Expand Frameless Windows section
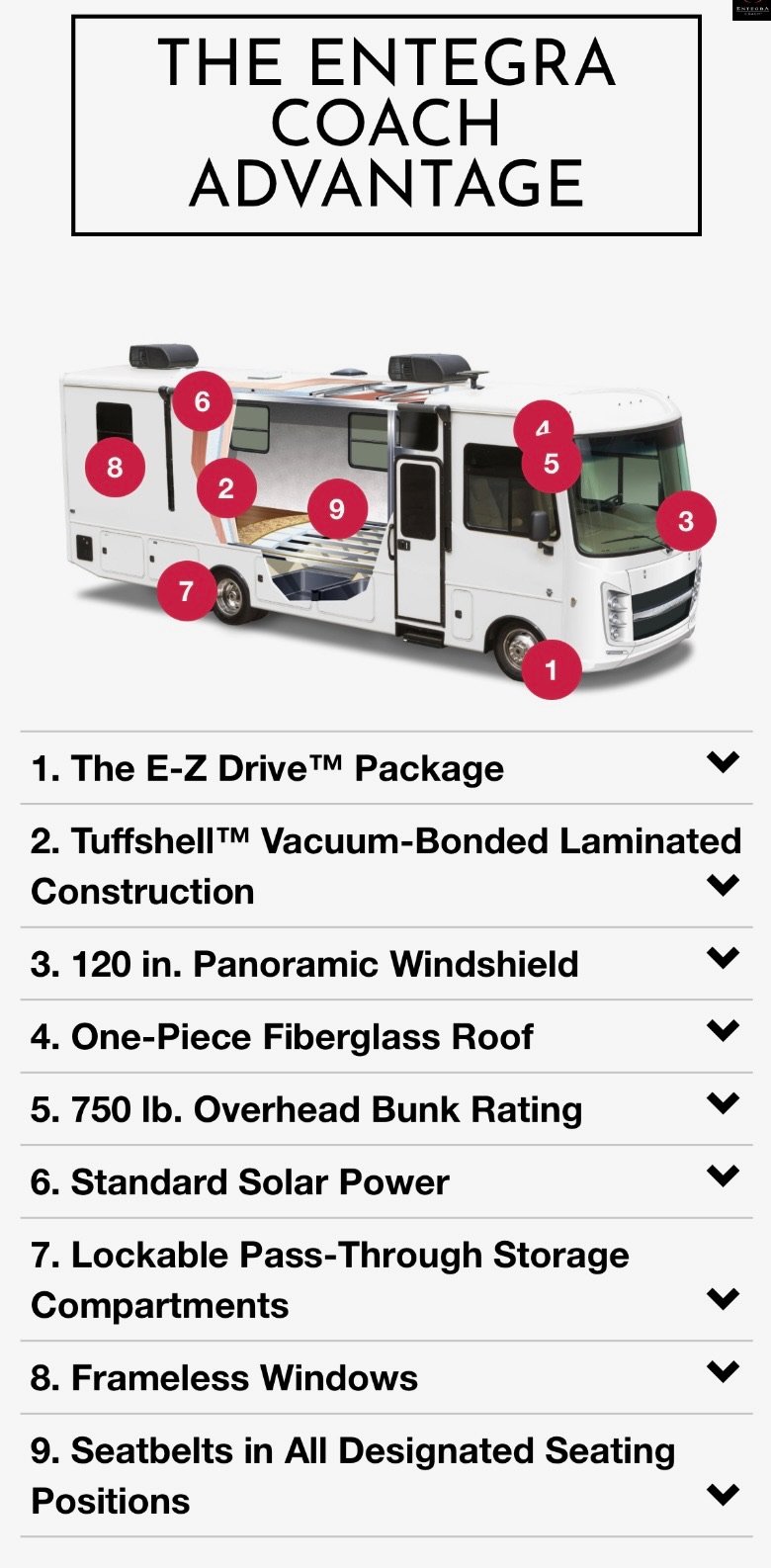771x1568 pixels. click(385, 1377)
